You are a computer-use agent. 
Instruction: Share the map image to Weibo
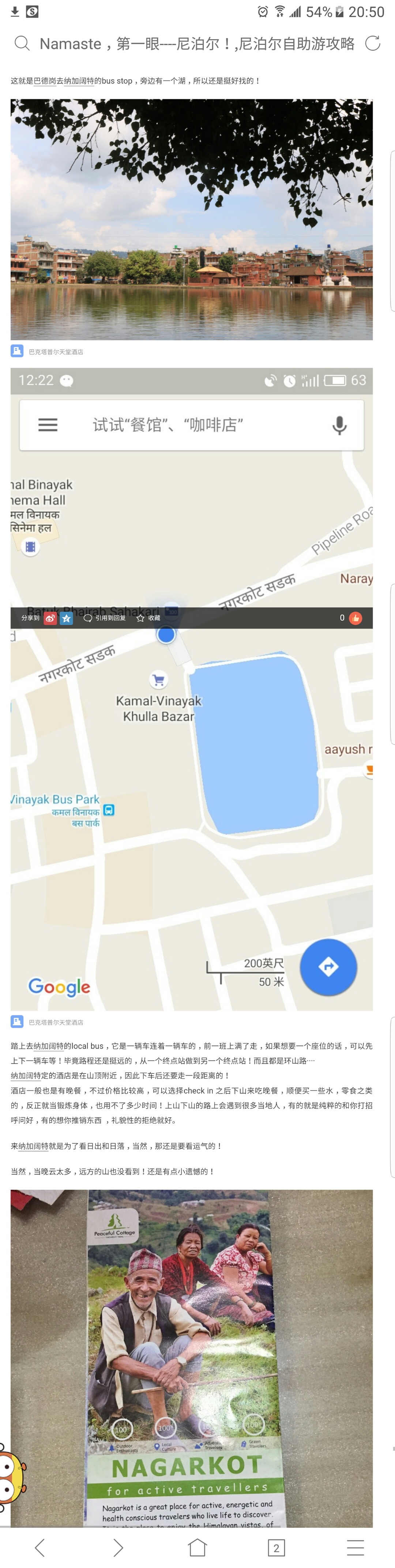click(50, 618)
